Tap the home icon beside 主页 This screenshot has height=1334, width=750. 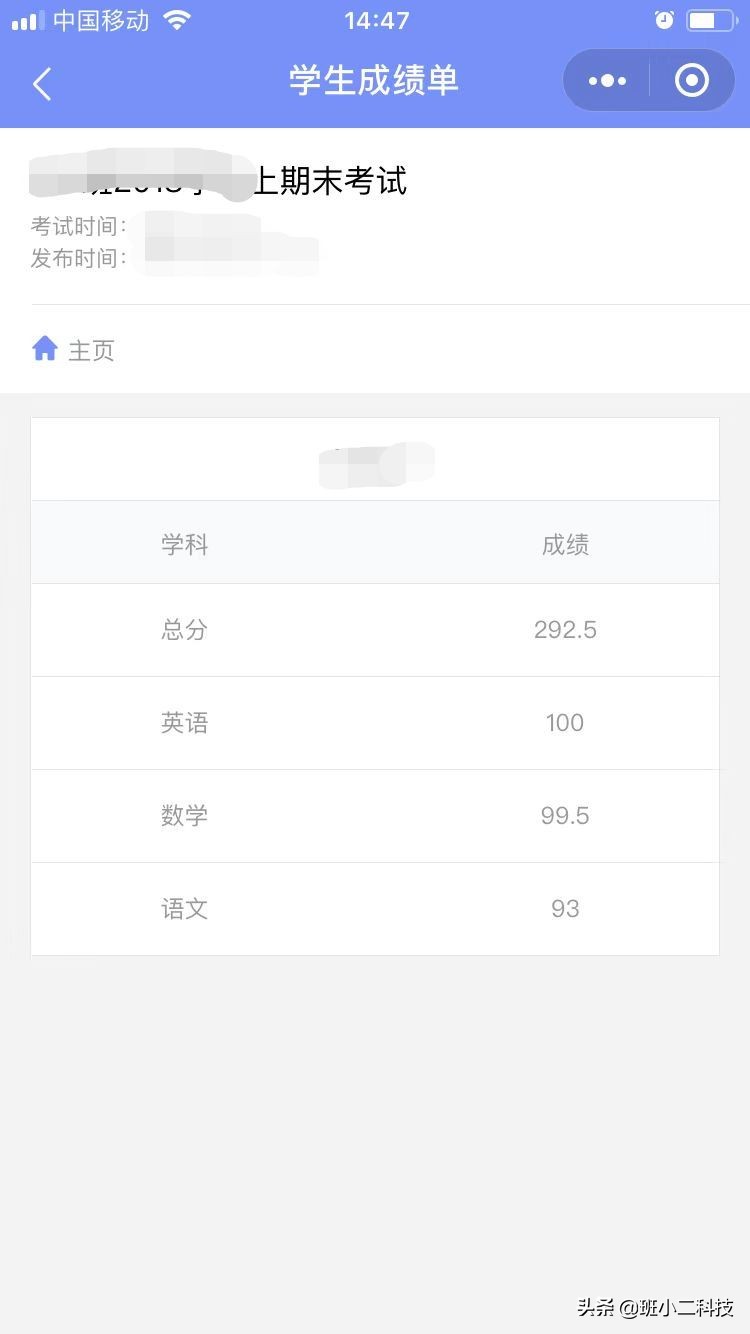pos(44,348)
